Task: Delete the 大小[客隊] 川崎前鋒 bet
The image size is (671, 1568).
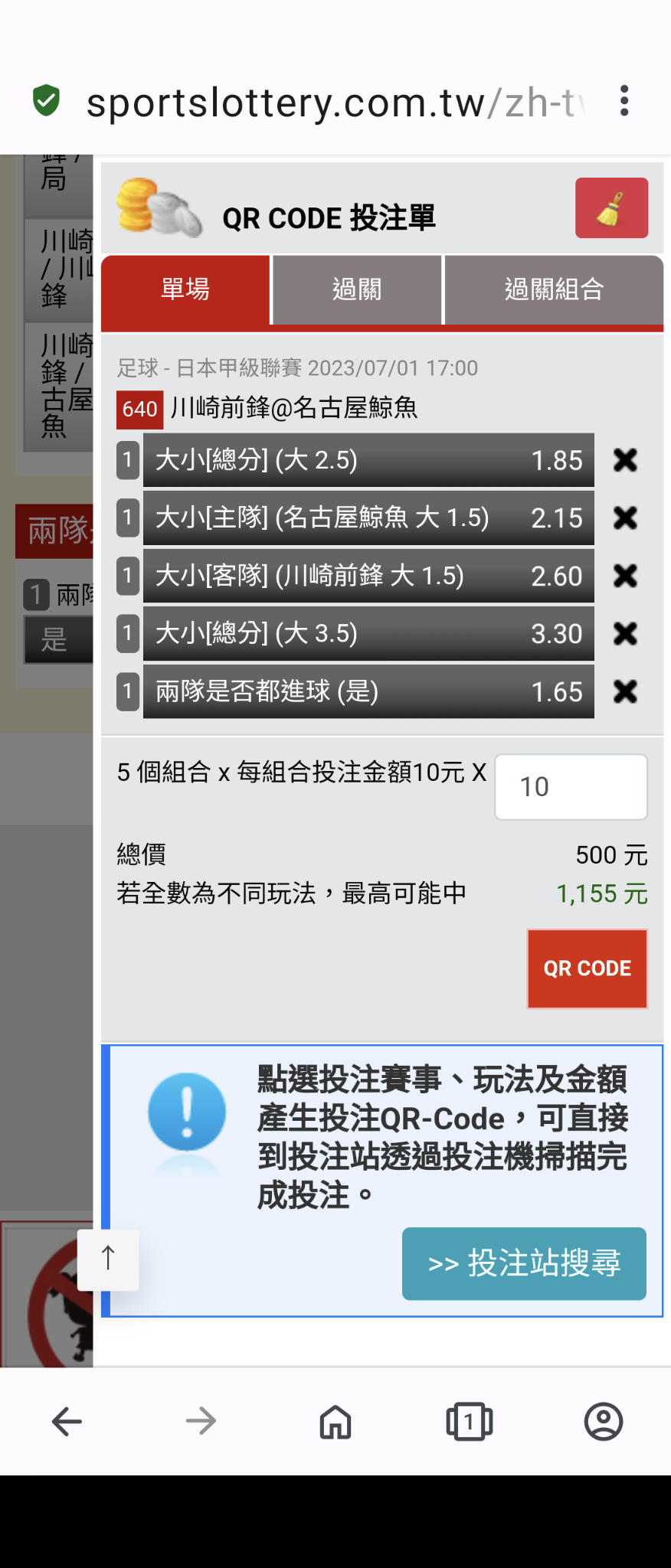Action: [x=625, y=576]
